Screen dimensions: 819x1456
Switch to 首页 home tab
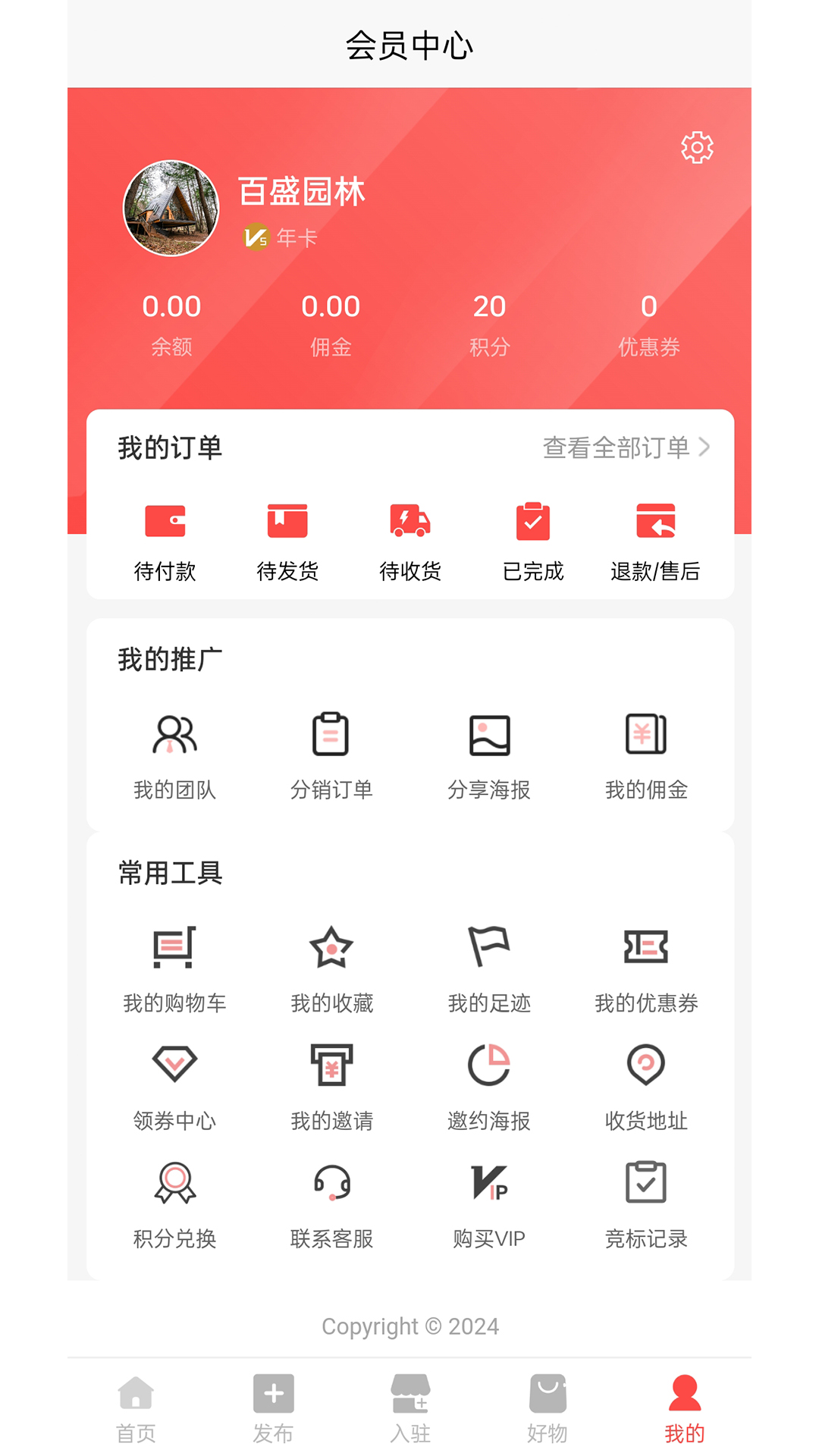[x=136, y=1408]
